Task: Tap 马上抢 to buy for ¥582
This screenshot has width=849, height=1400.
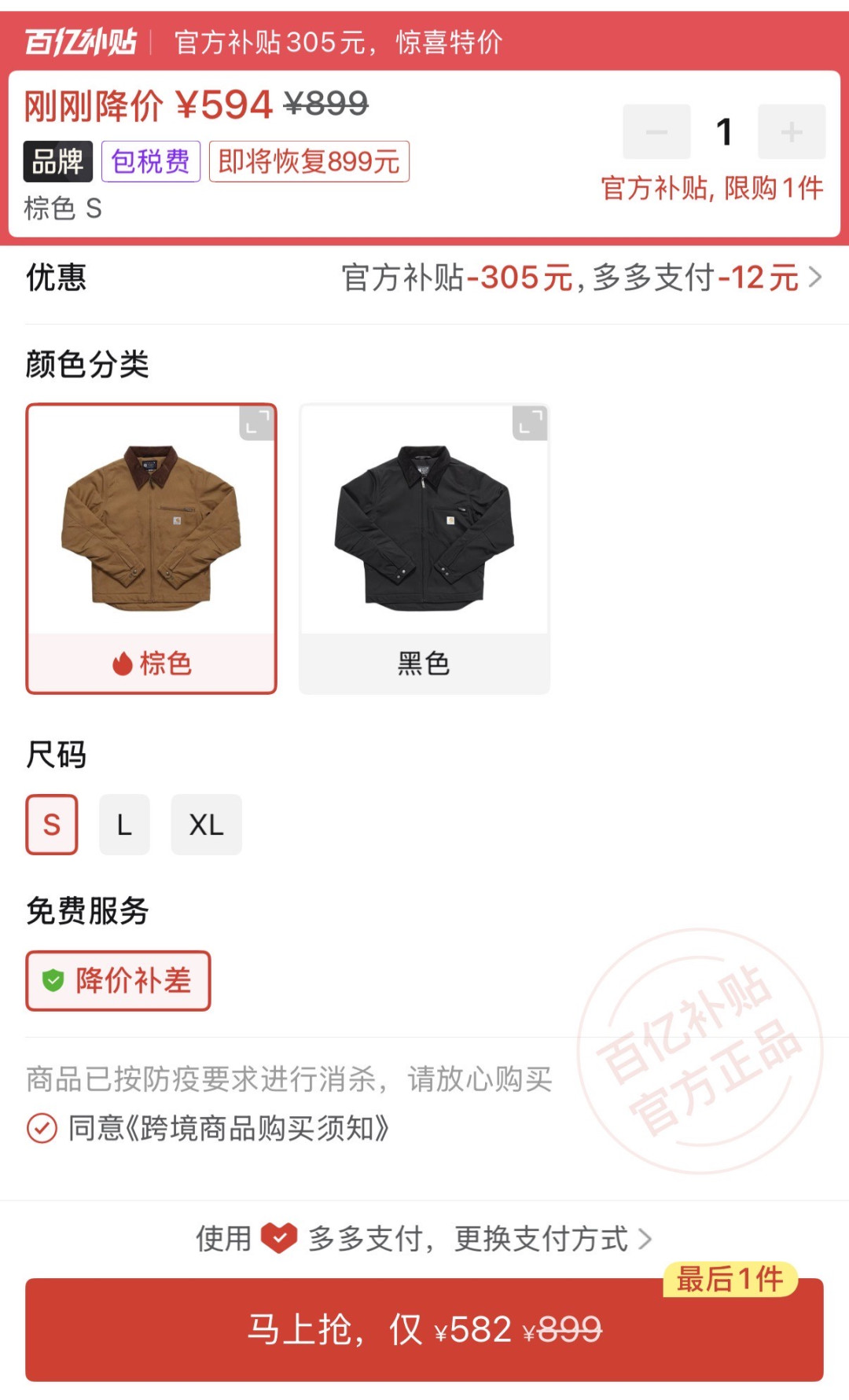Action: click(x=424, y=1329)
